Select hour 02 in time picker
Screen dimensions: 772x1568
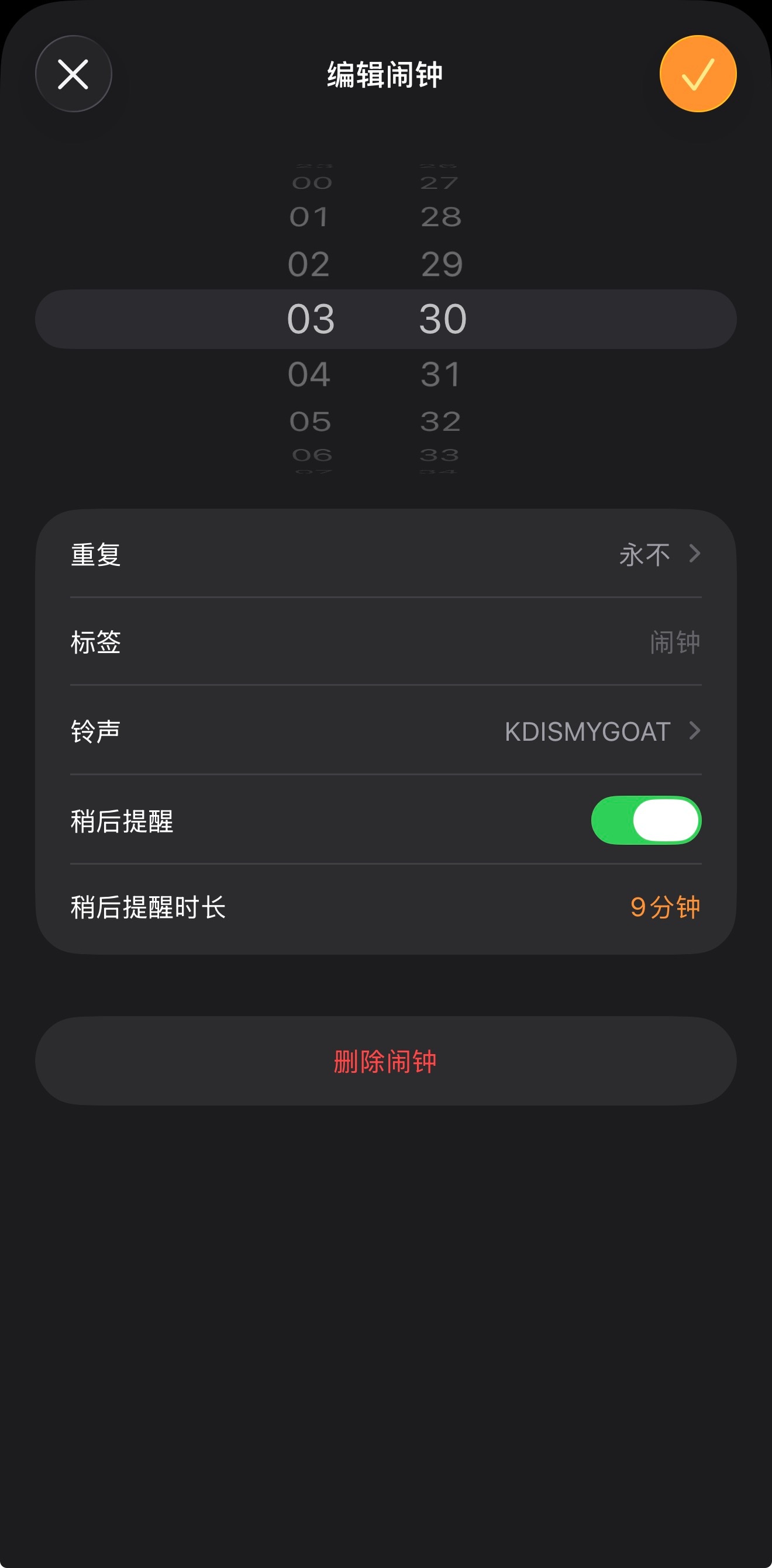pyautogui.click(x=311, y=263)
